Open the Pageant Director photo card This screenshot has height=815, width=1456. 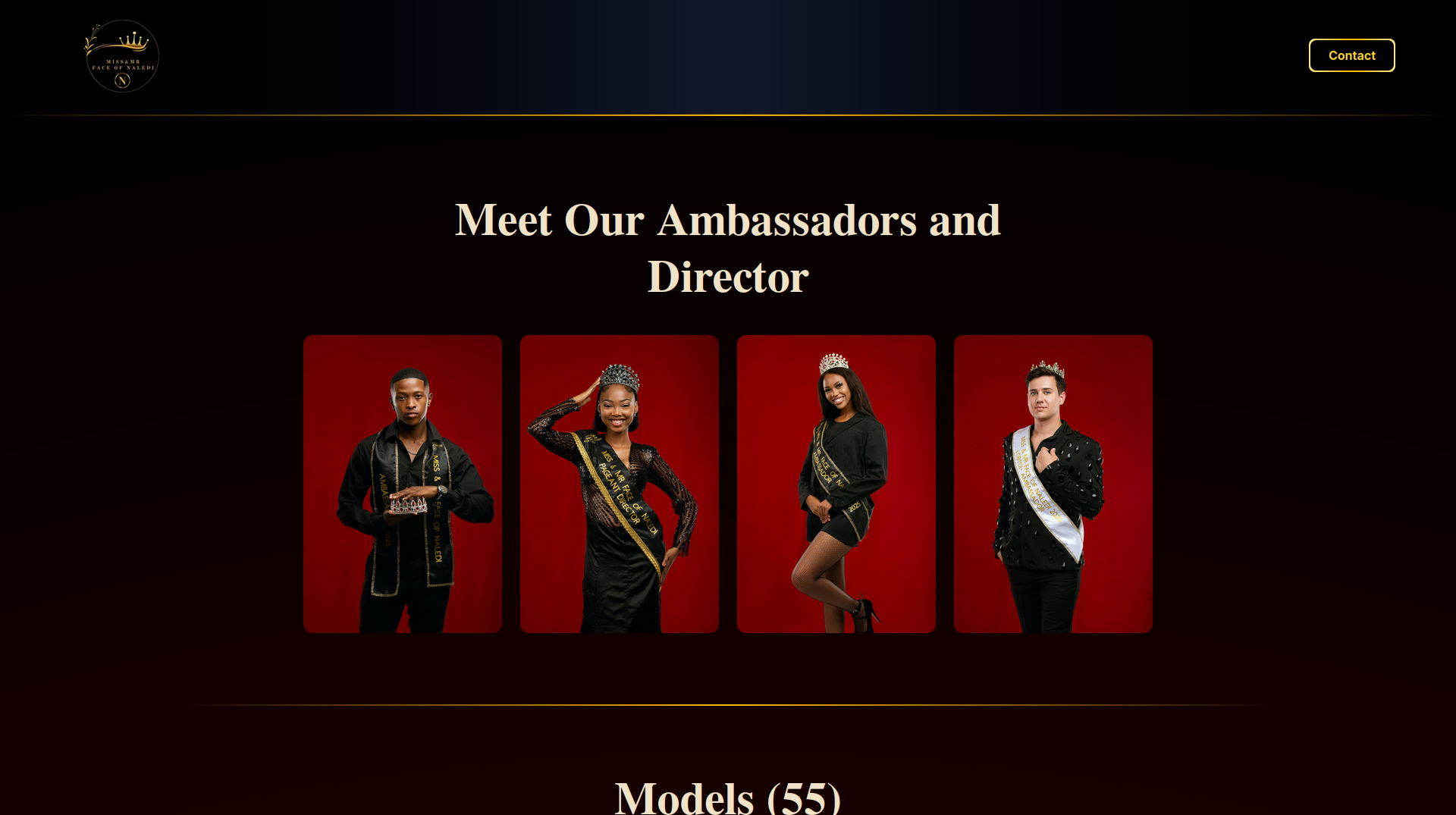[619, 484]
